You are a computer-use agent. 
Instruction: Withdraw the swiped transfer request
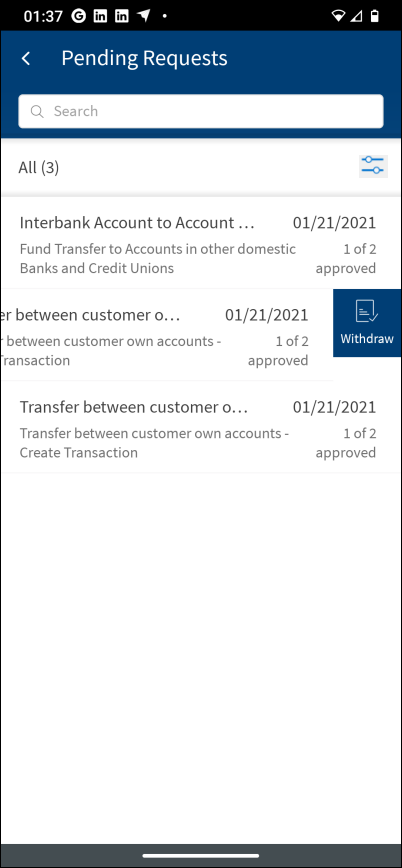tap(367, 323)
